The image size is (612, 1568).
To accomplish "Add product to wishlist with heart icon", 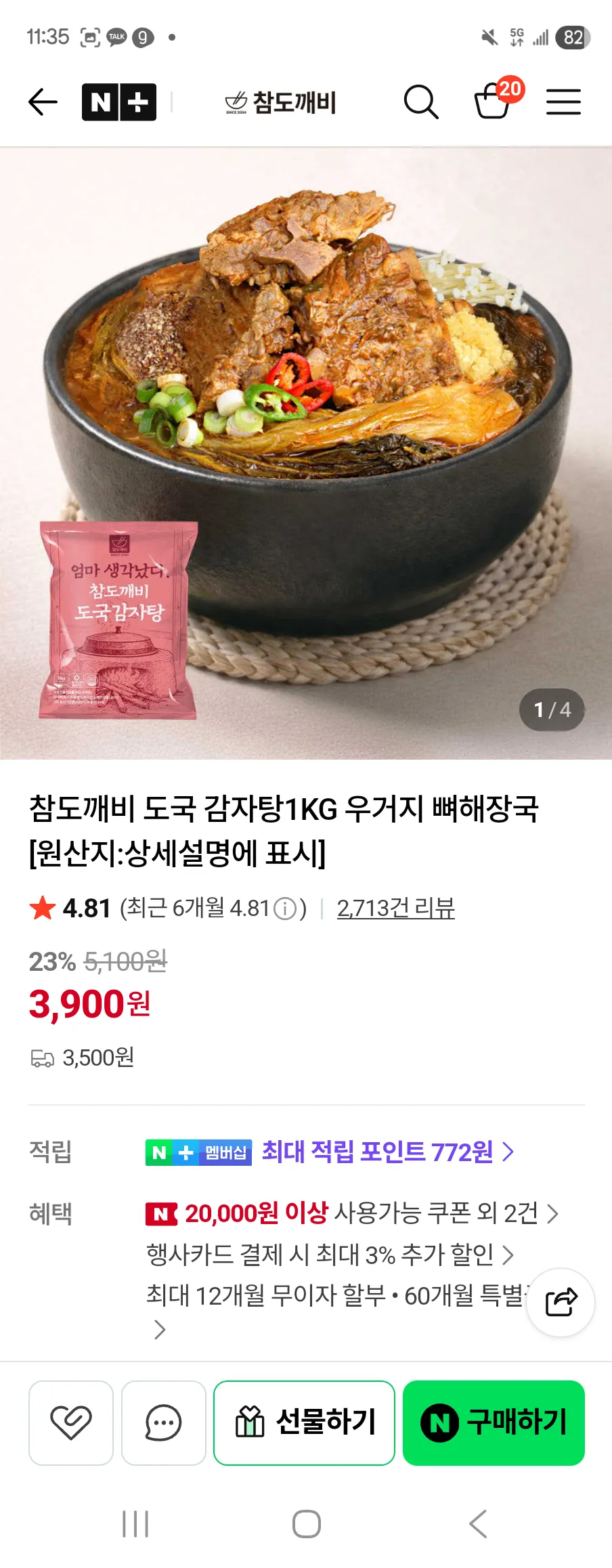I will point(71,1422).
